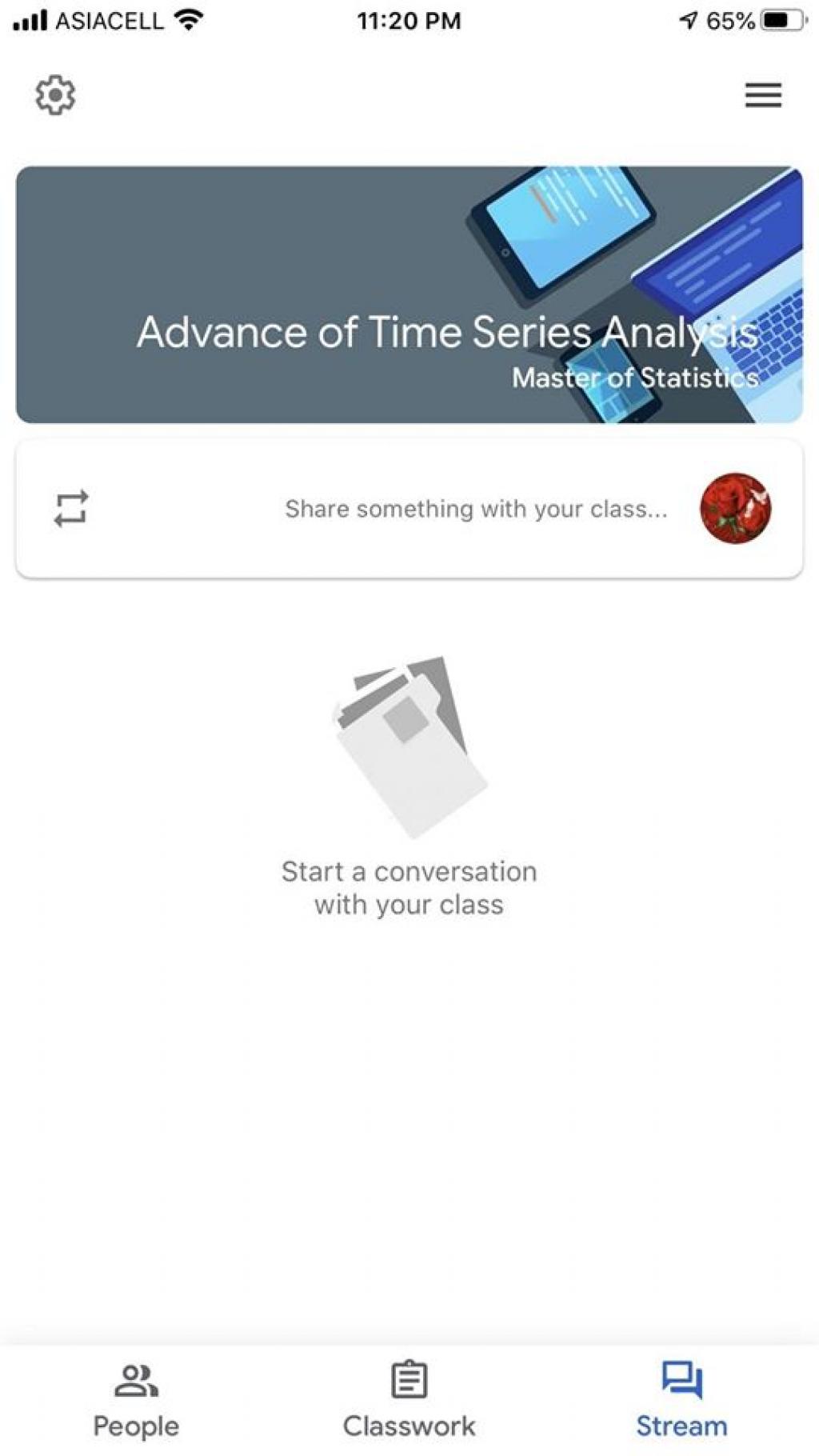
Task: Open class settings gear
Action: coord(55,95)
